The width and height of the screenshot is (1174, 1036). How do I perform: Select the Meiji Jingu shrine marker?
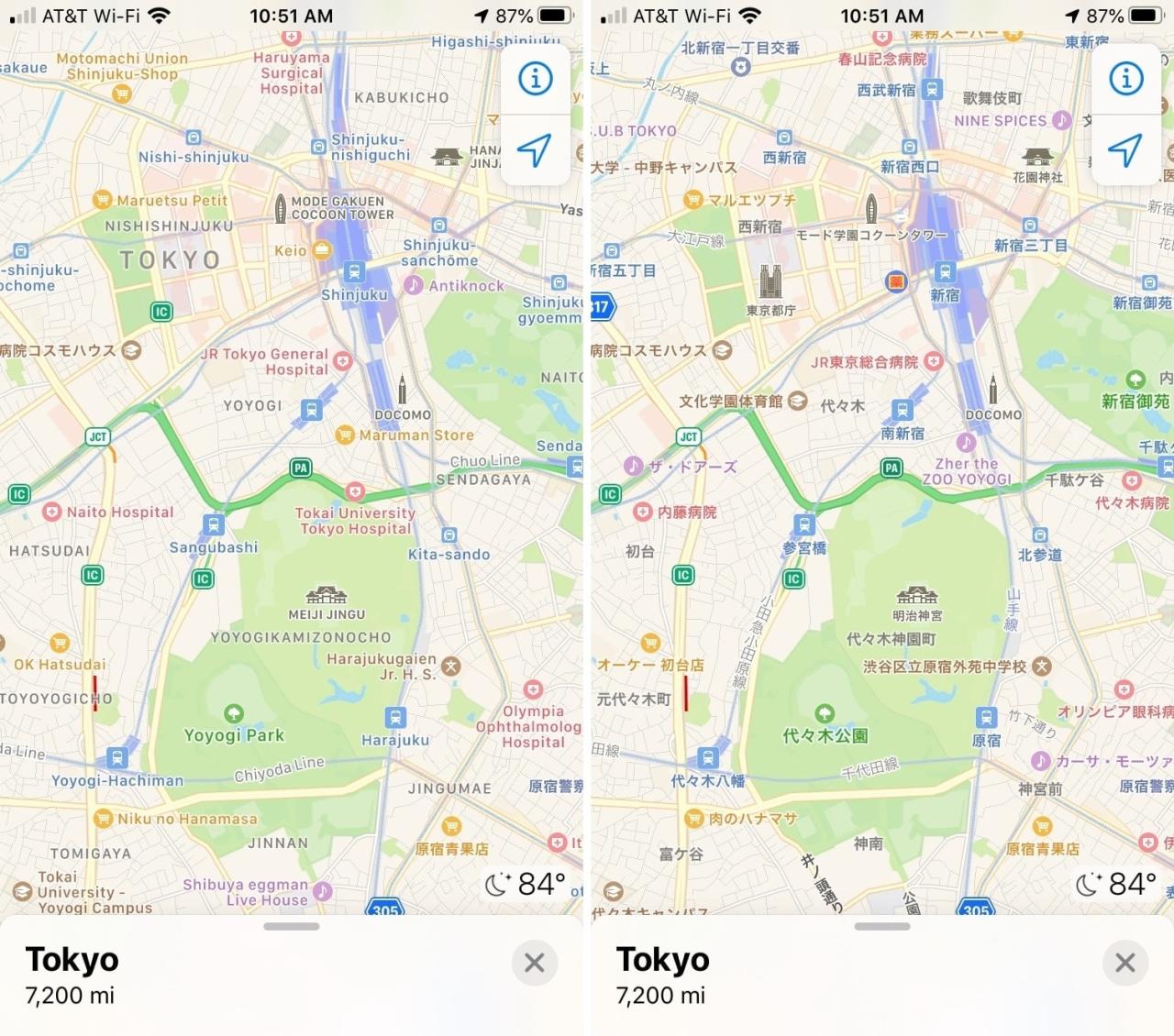pyautogui.click(x=327, y=594)
